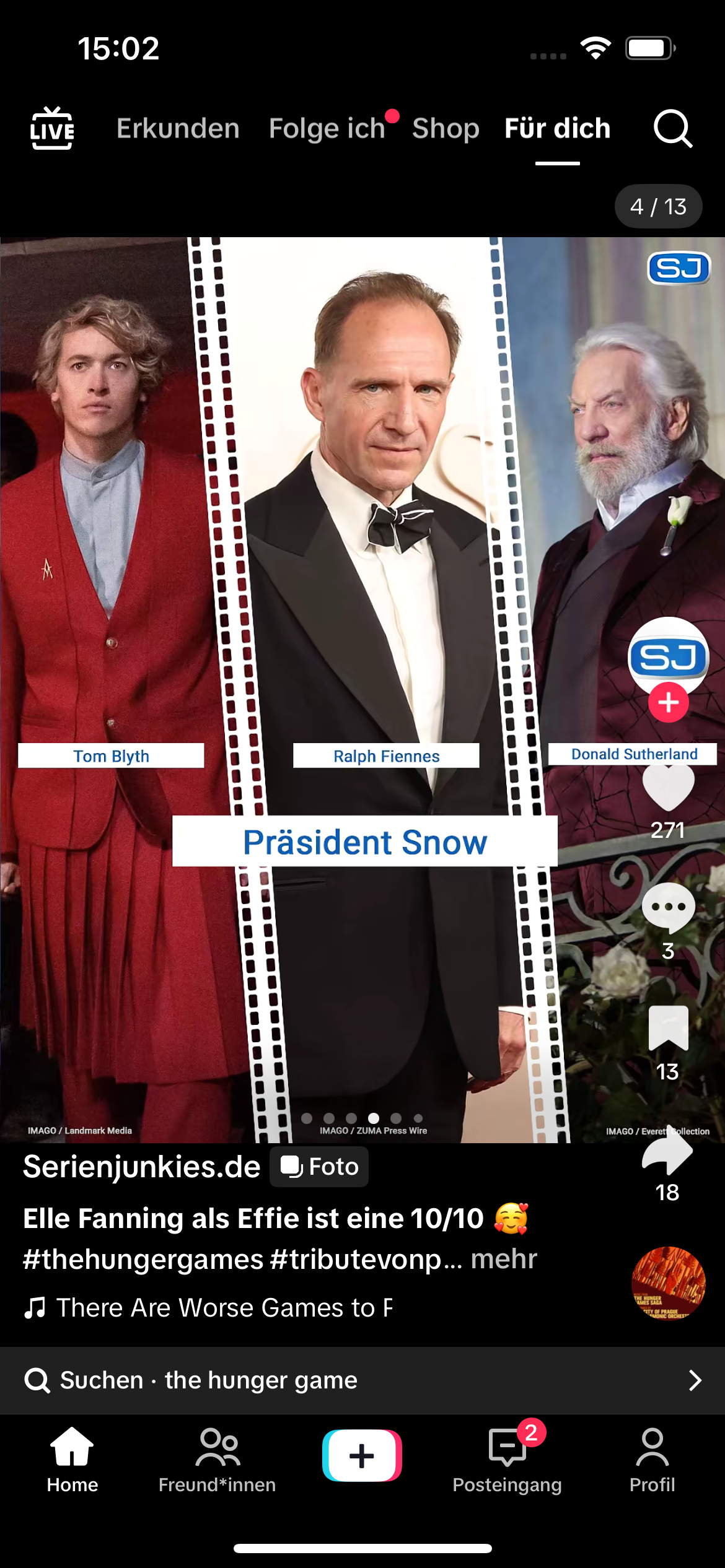Viewport: 725px width, 1568px height.
Task: Create a new post
Action: point(362,1455)
